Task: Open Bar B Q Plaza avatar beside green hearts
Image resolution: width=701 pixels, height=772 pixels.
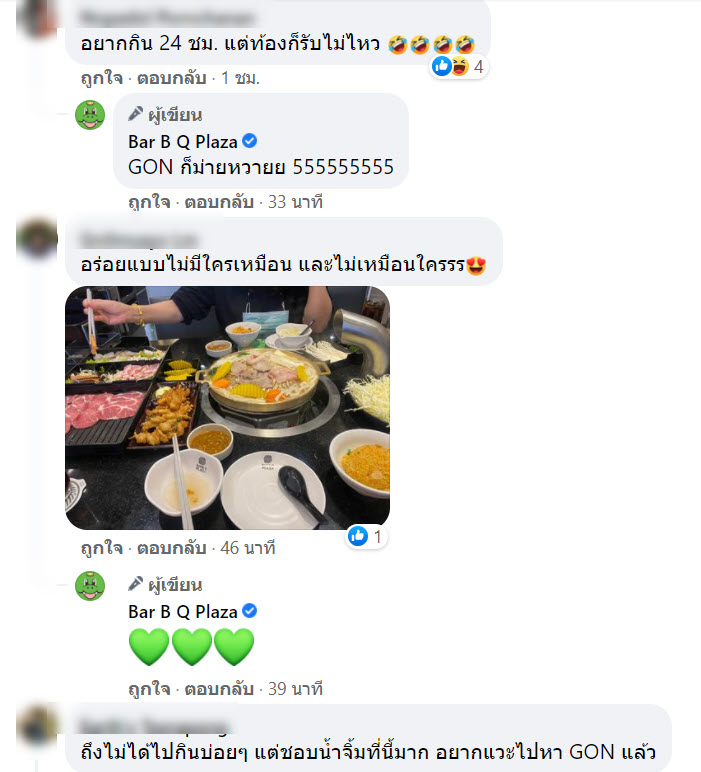Action: tap(91, 586)
